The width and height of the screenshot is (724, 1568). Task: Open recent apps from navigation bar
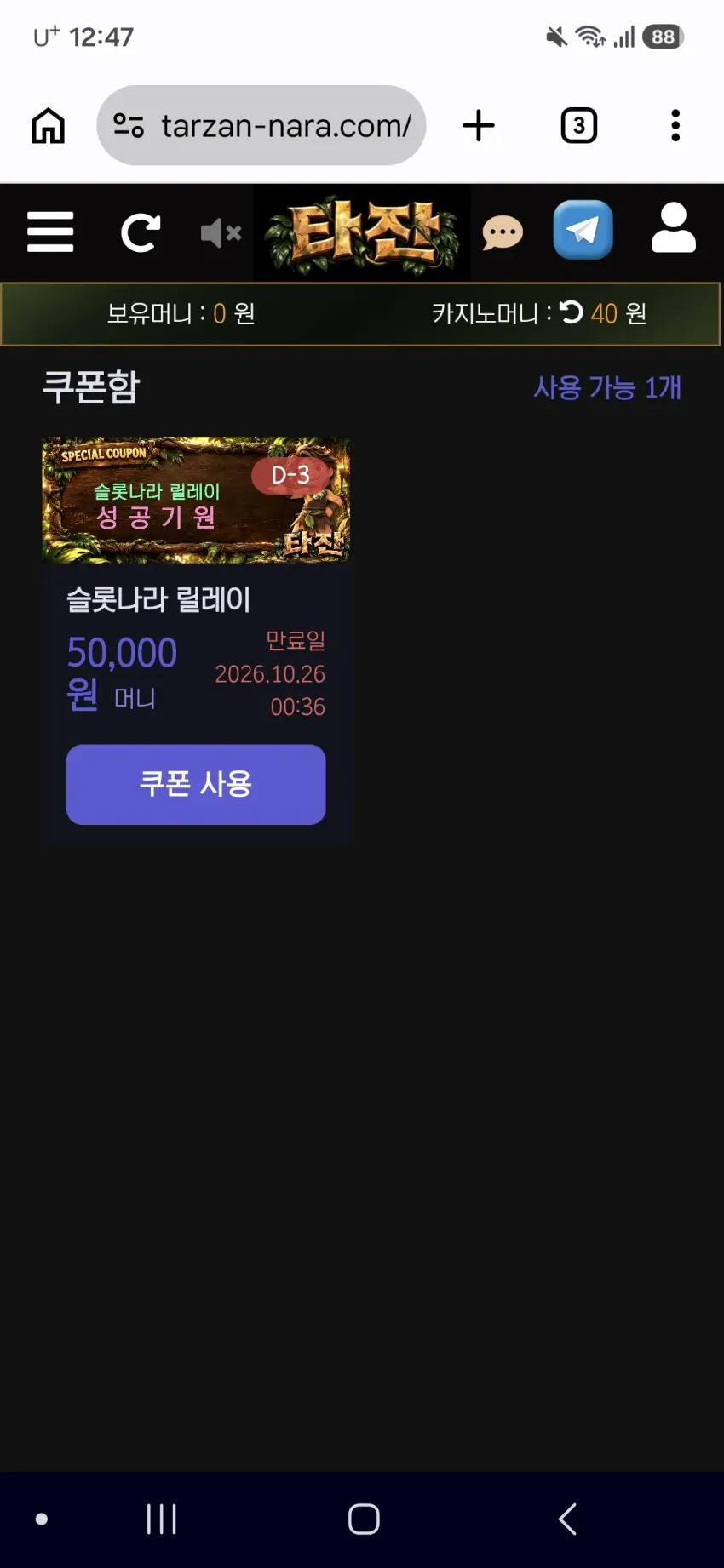coord(161,1519)
